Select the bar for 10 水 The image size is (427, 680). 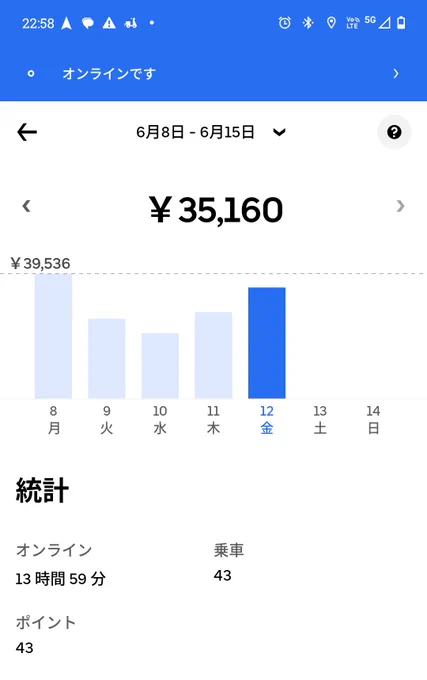pos(160,366)
